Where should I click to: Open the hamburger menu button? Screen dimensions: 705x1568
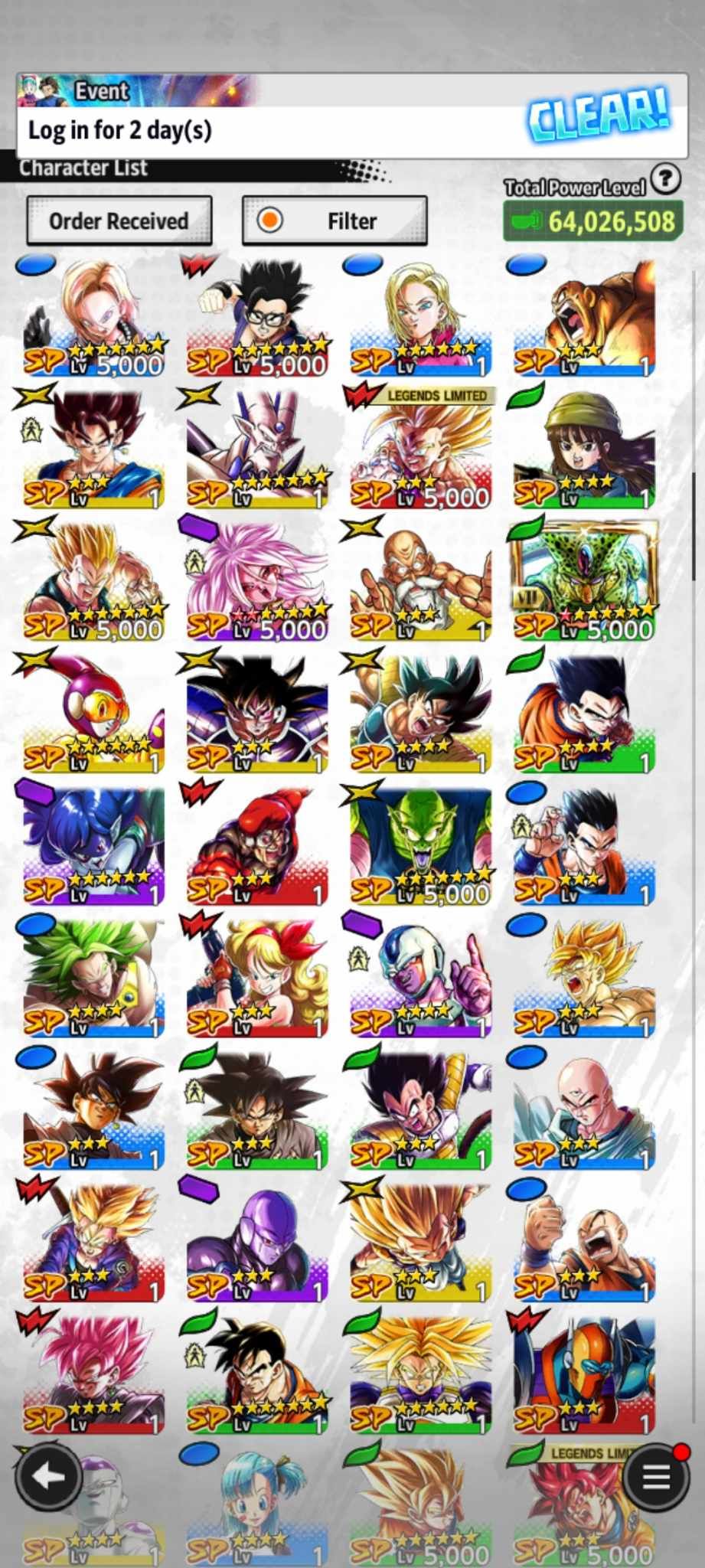pyautogui.click(x=655, y=1477)
